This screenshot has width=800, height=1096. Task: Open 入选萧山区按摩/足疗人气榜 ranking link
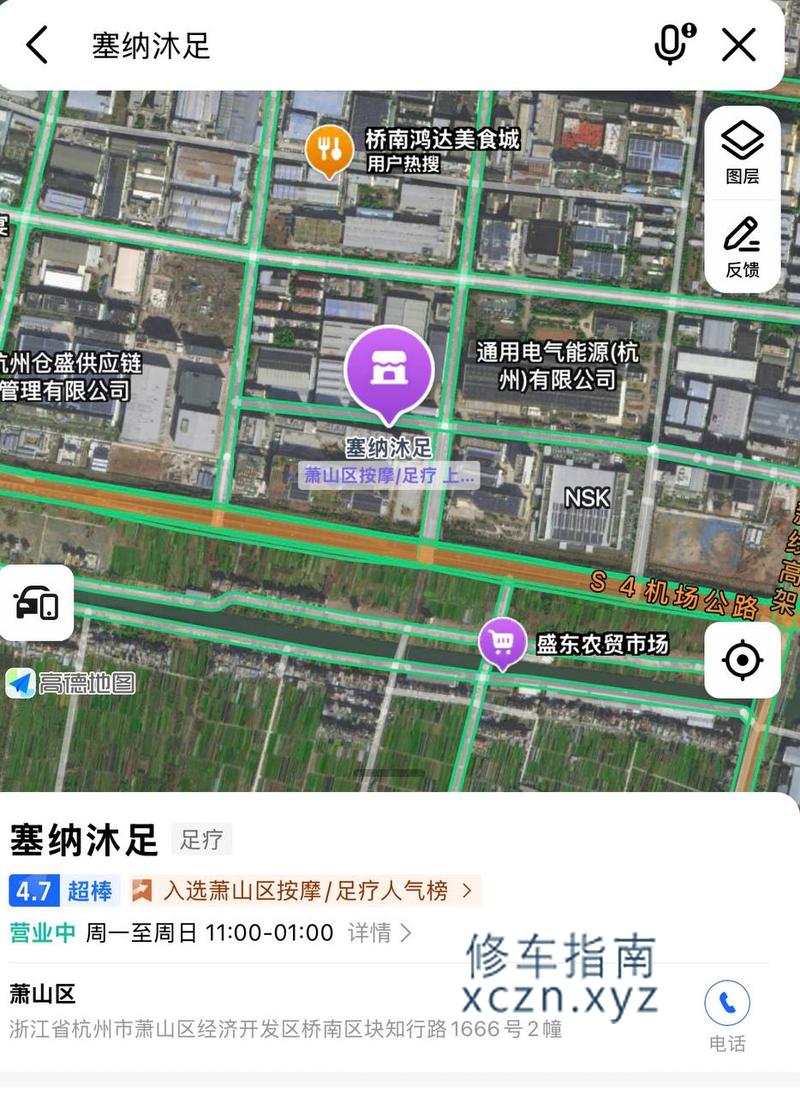(x=305, y=890)
